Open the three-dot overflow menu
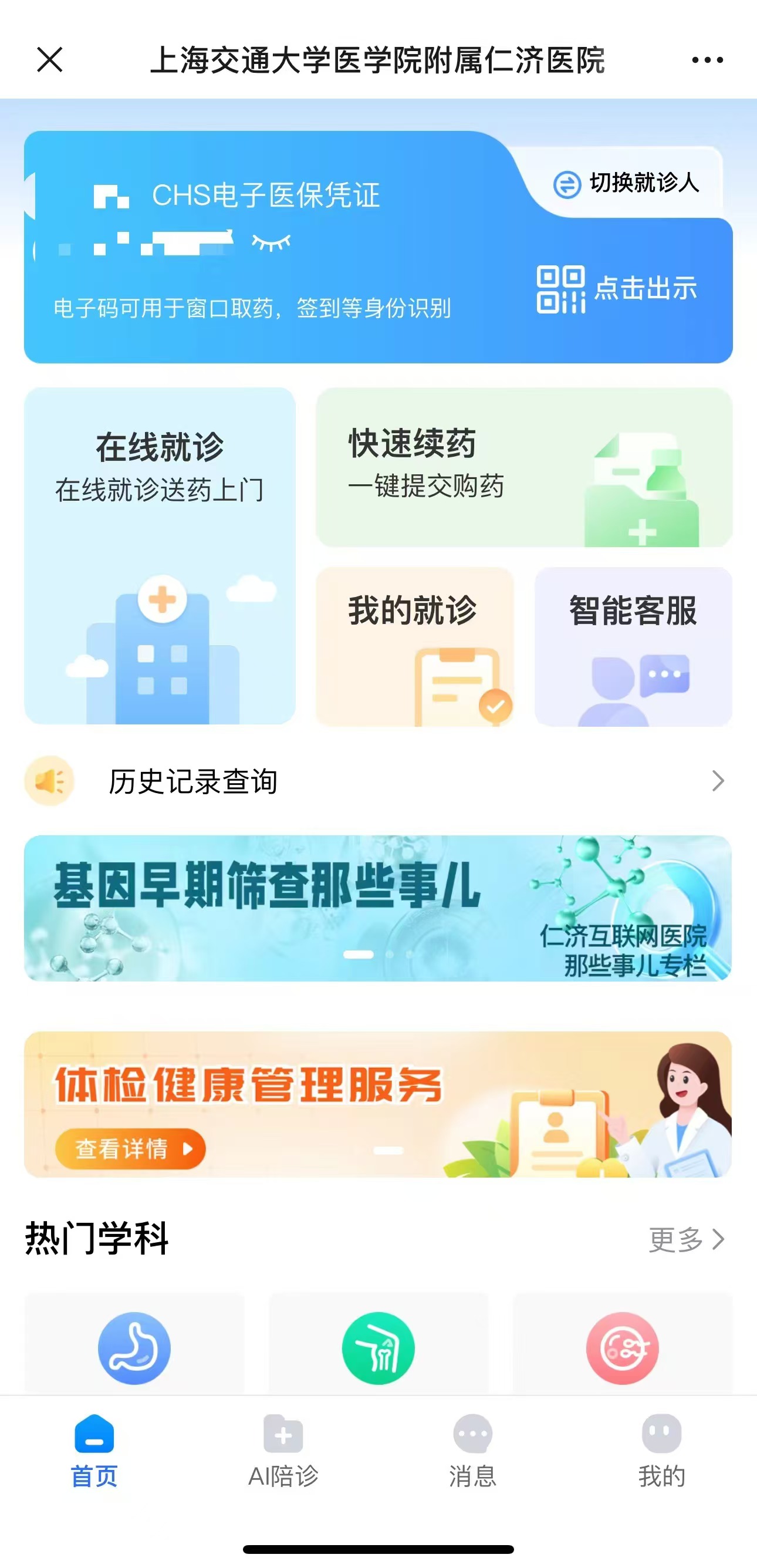Viewport: 757px width, 1568px height. coord(707,60)
